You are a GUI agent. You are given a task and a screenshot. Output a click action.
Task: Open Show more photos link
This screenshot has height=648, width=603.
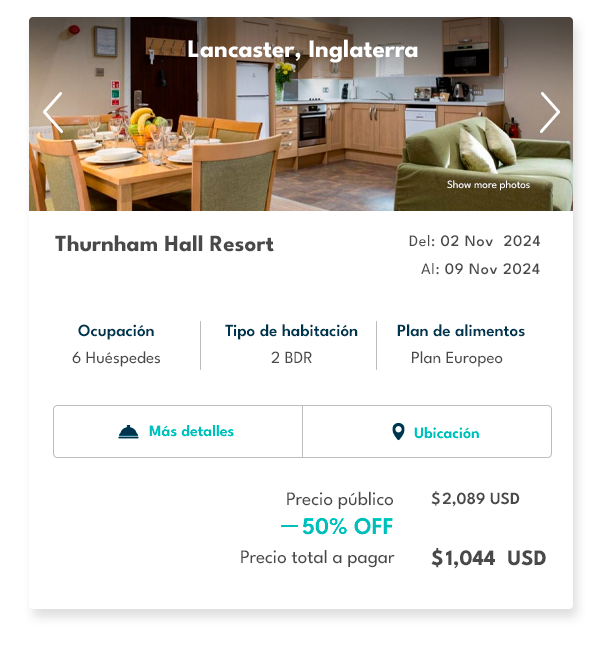click(488, 185)
